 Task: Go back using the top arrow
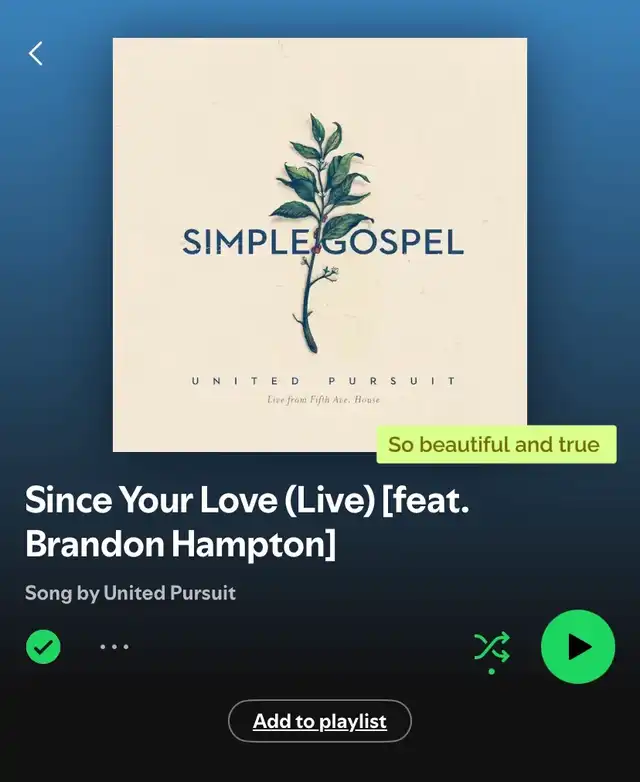(36, 54)
